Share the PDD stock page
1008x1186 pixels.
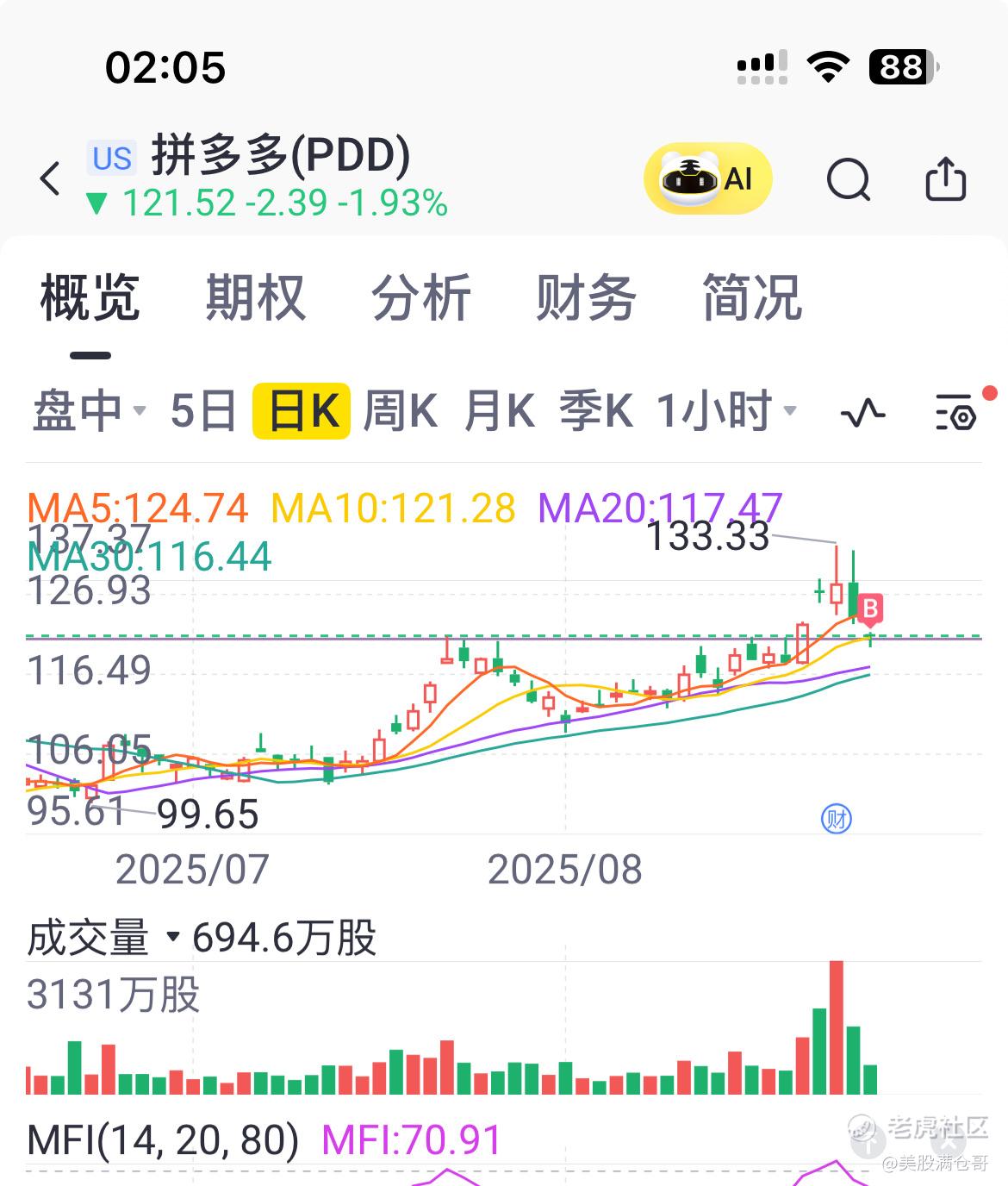tap(945, 179)
